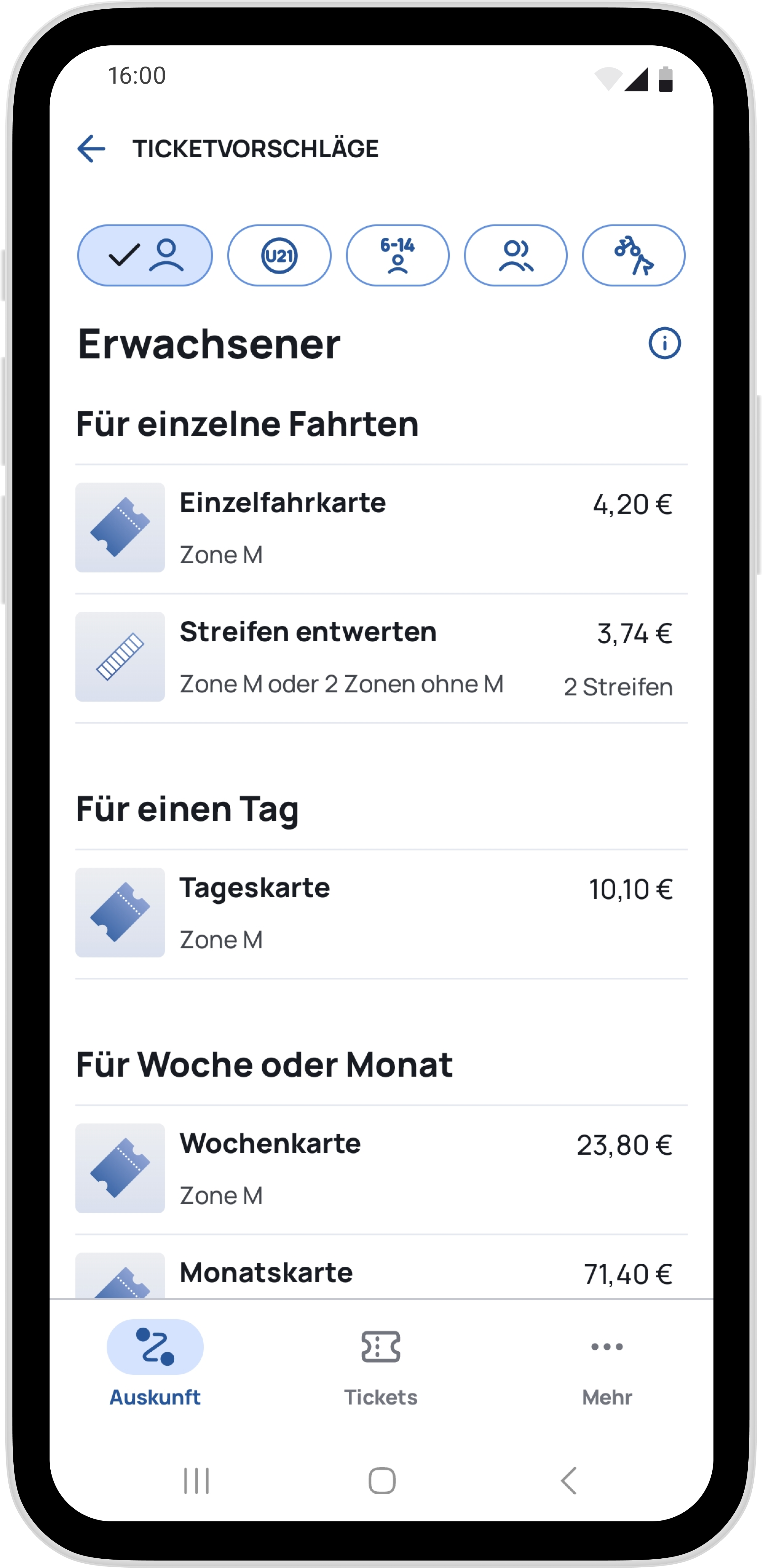Select the U21 passenger chip
The width and height of the screenshot is (762, 1568).
(279, 256)
